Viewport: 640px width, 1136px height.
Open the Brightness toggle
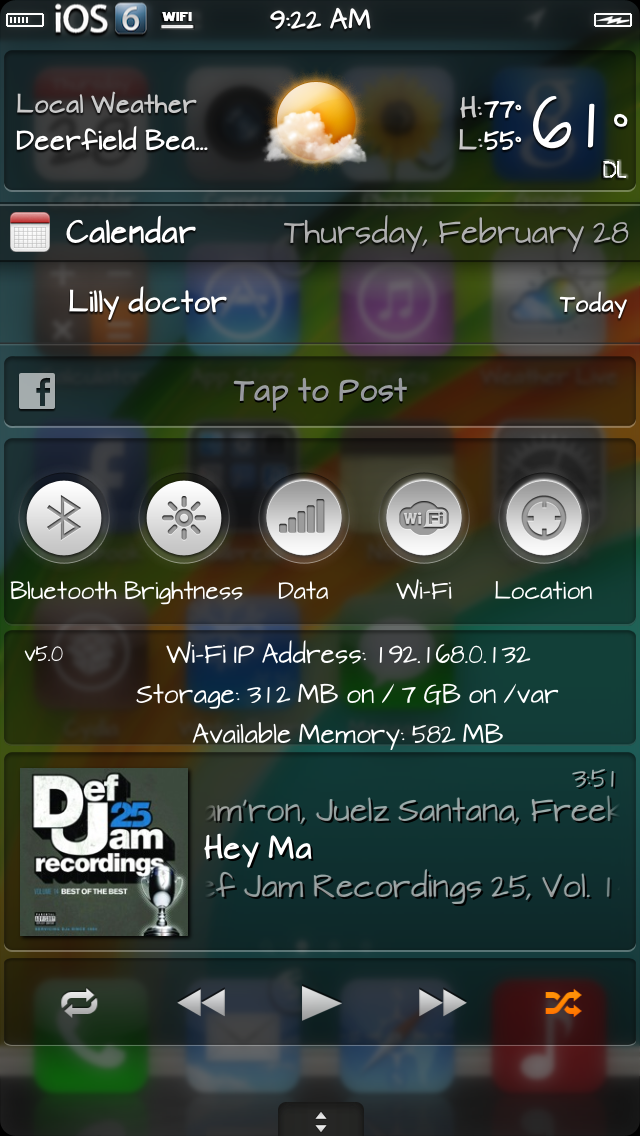[183, 518]
